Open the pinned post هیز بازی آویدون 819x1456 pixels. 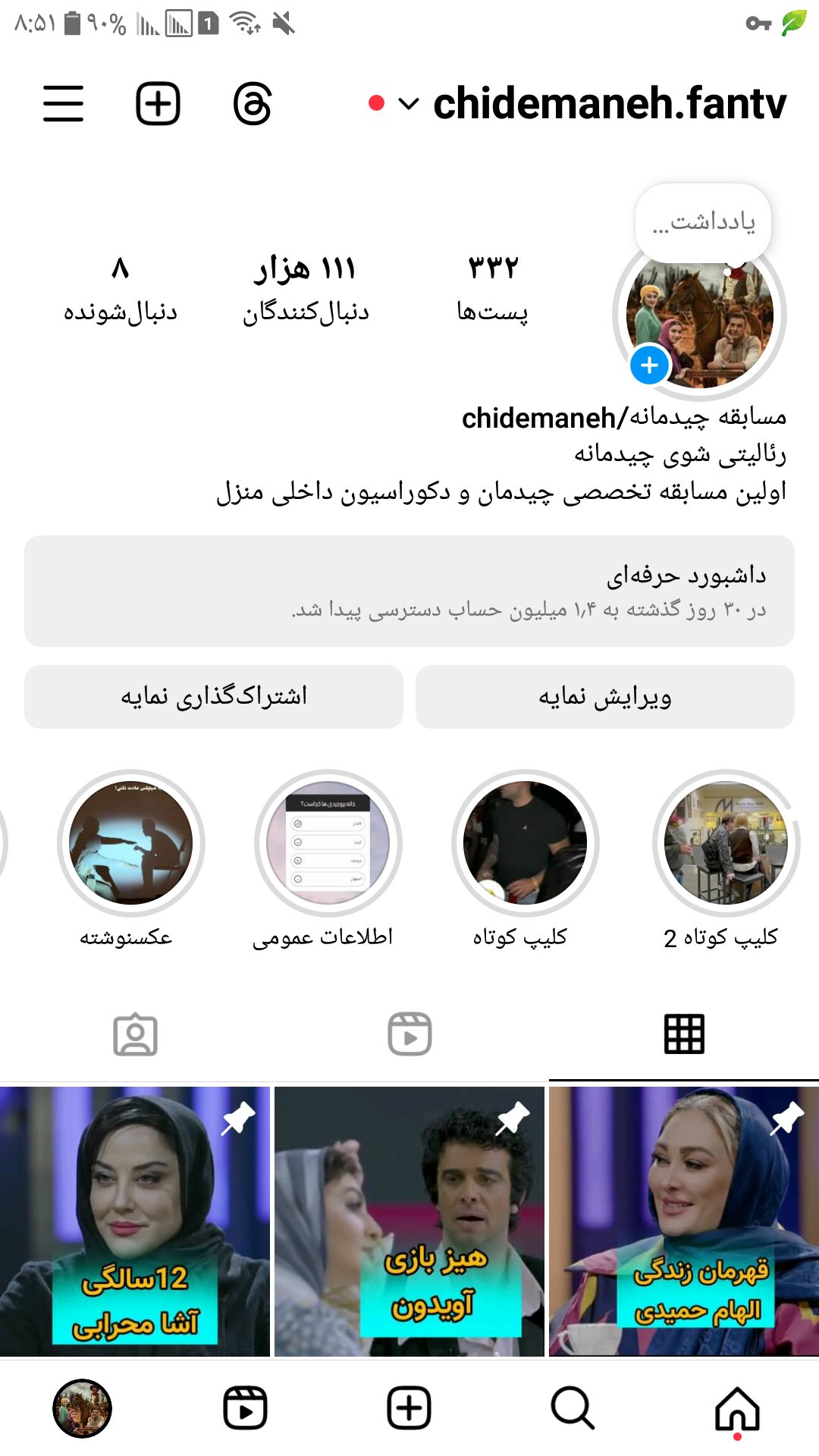click(409, 1221)
